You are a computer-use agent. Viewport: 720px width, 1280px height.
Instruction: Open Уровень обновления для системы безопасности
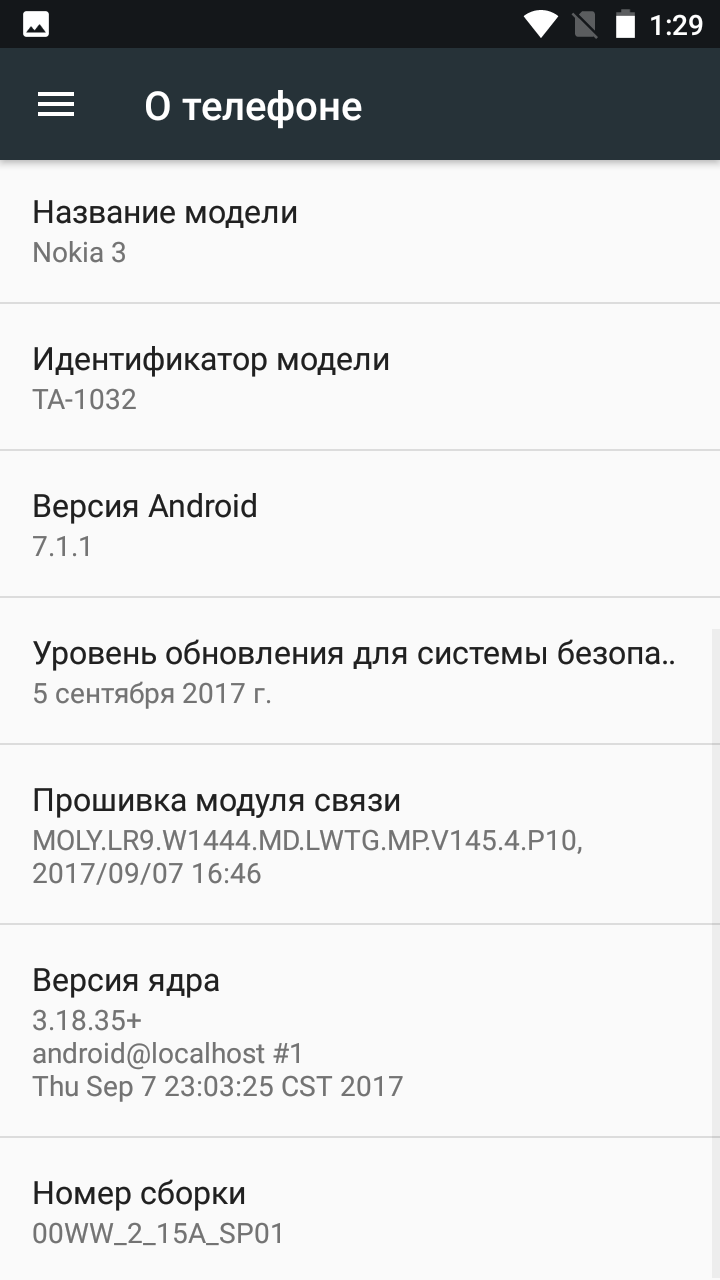360,672
